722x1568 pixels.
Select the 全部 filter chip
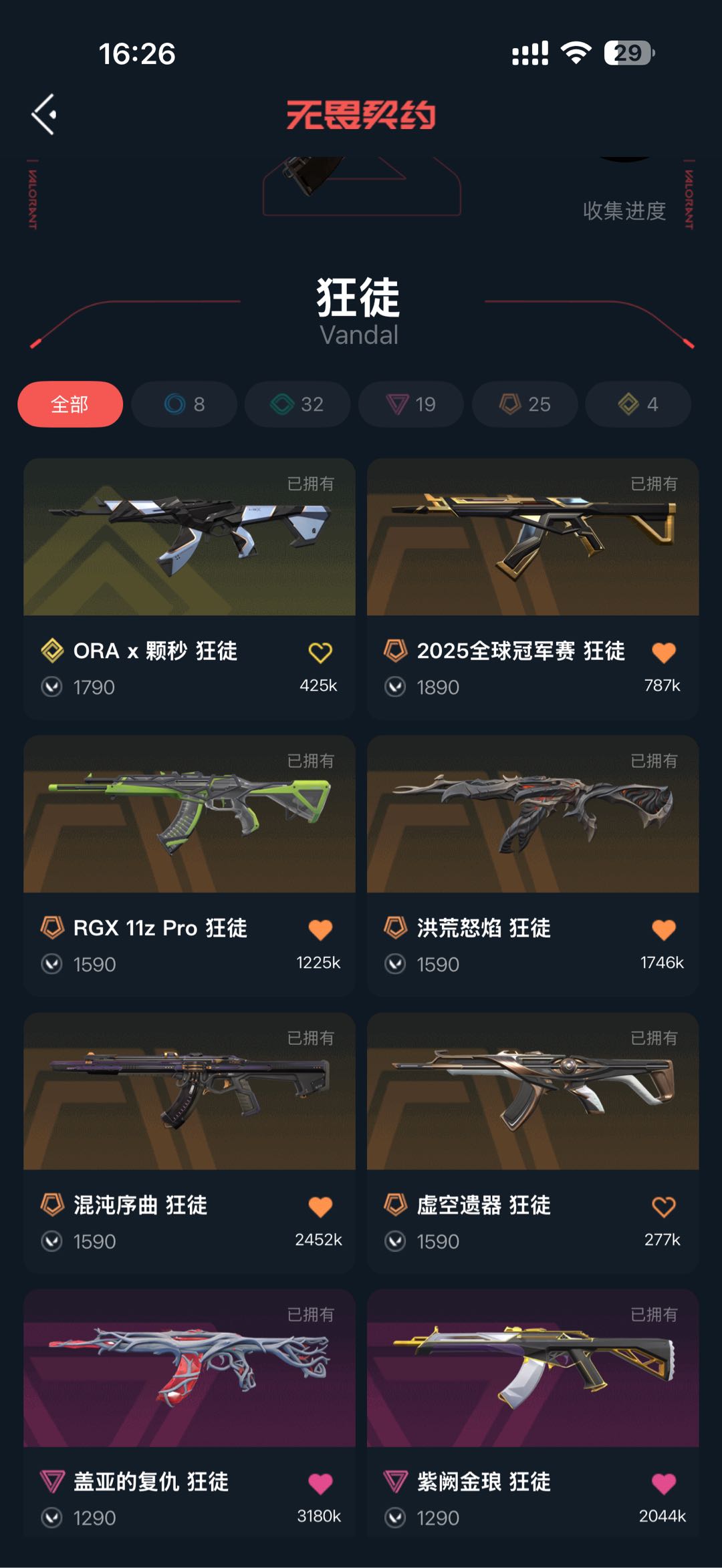(70, 404)
